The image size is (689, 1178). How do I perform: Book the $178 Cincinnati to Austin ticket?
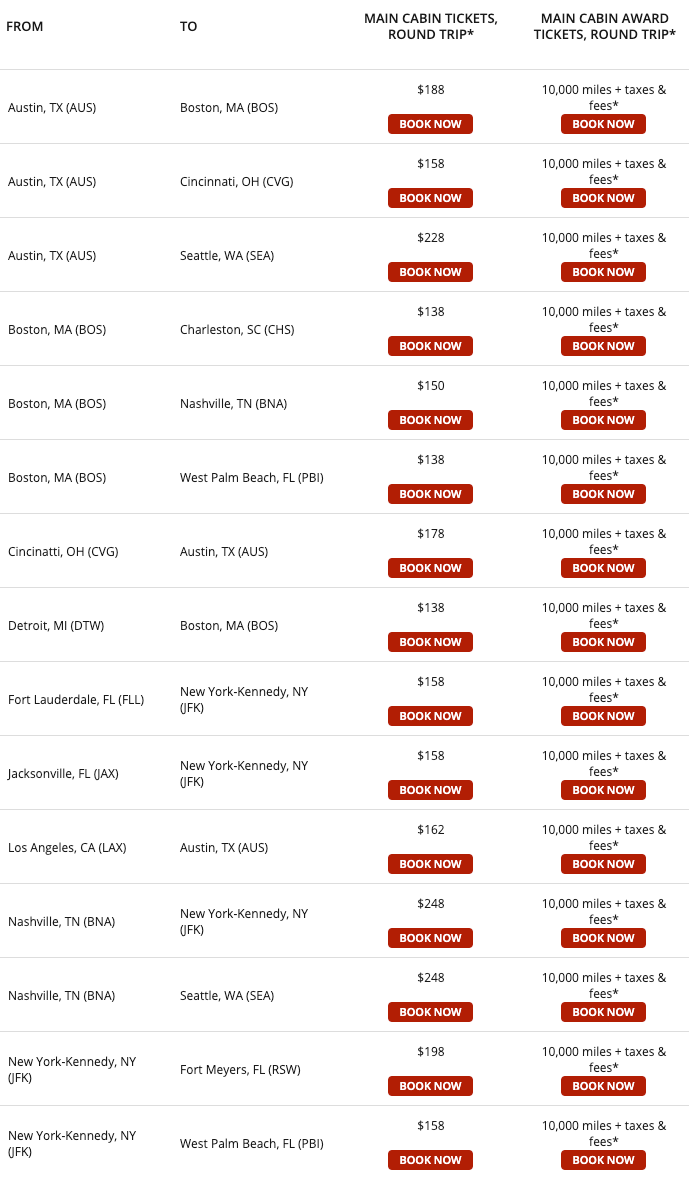pos(430,568)
